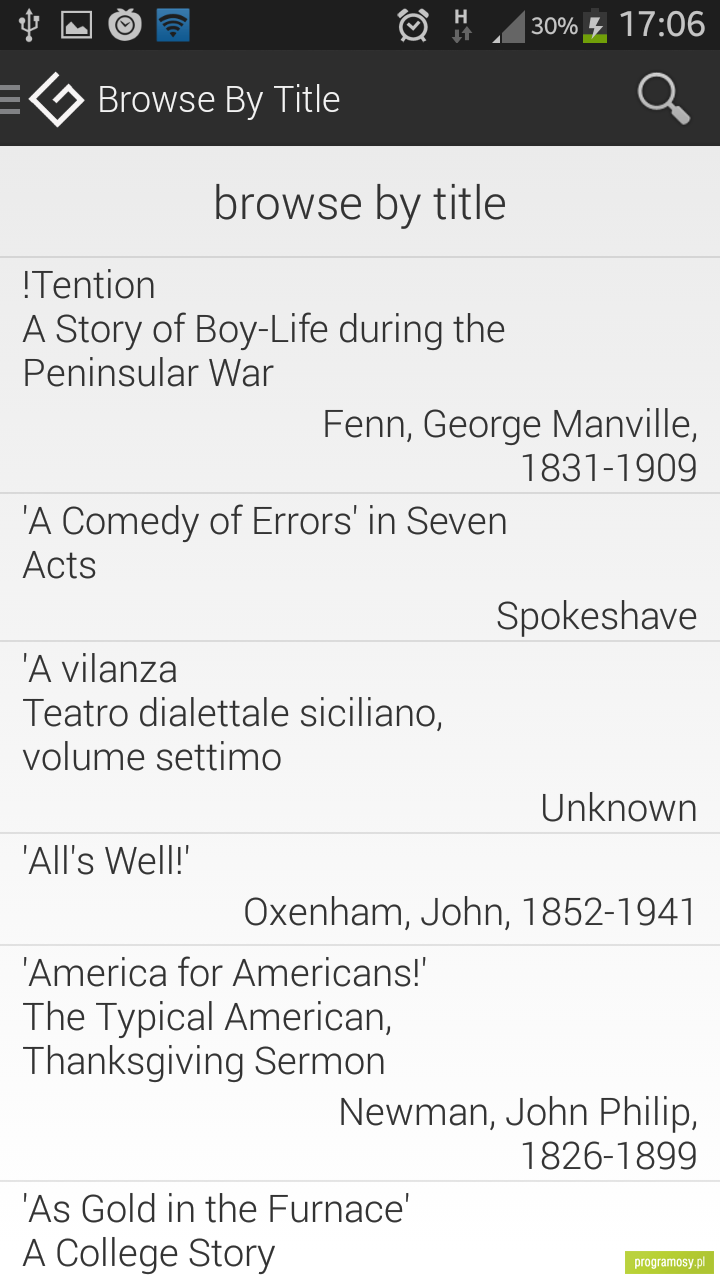Choose 'All's Well!' by Oxenham
Screen dimensions: 720x1280
tap(360, 889)
